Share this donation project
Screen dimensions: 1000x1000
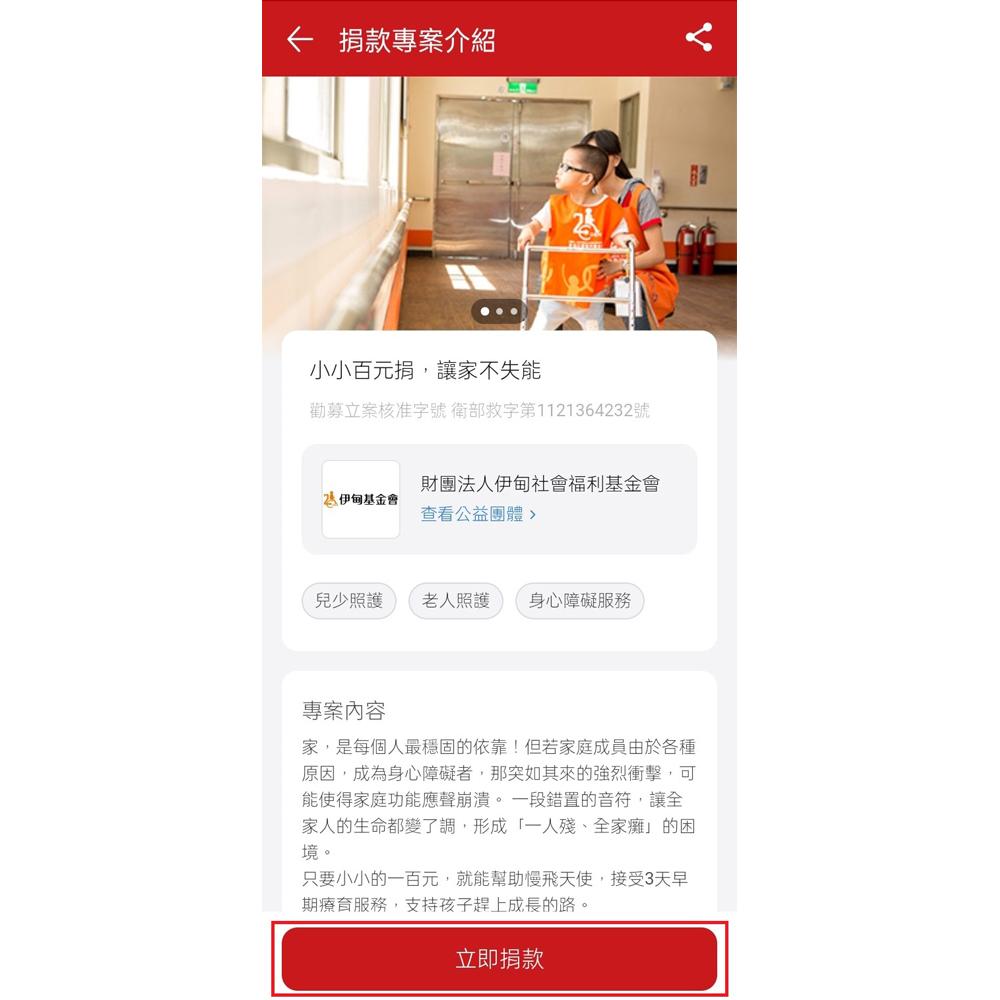[699, 38]
